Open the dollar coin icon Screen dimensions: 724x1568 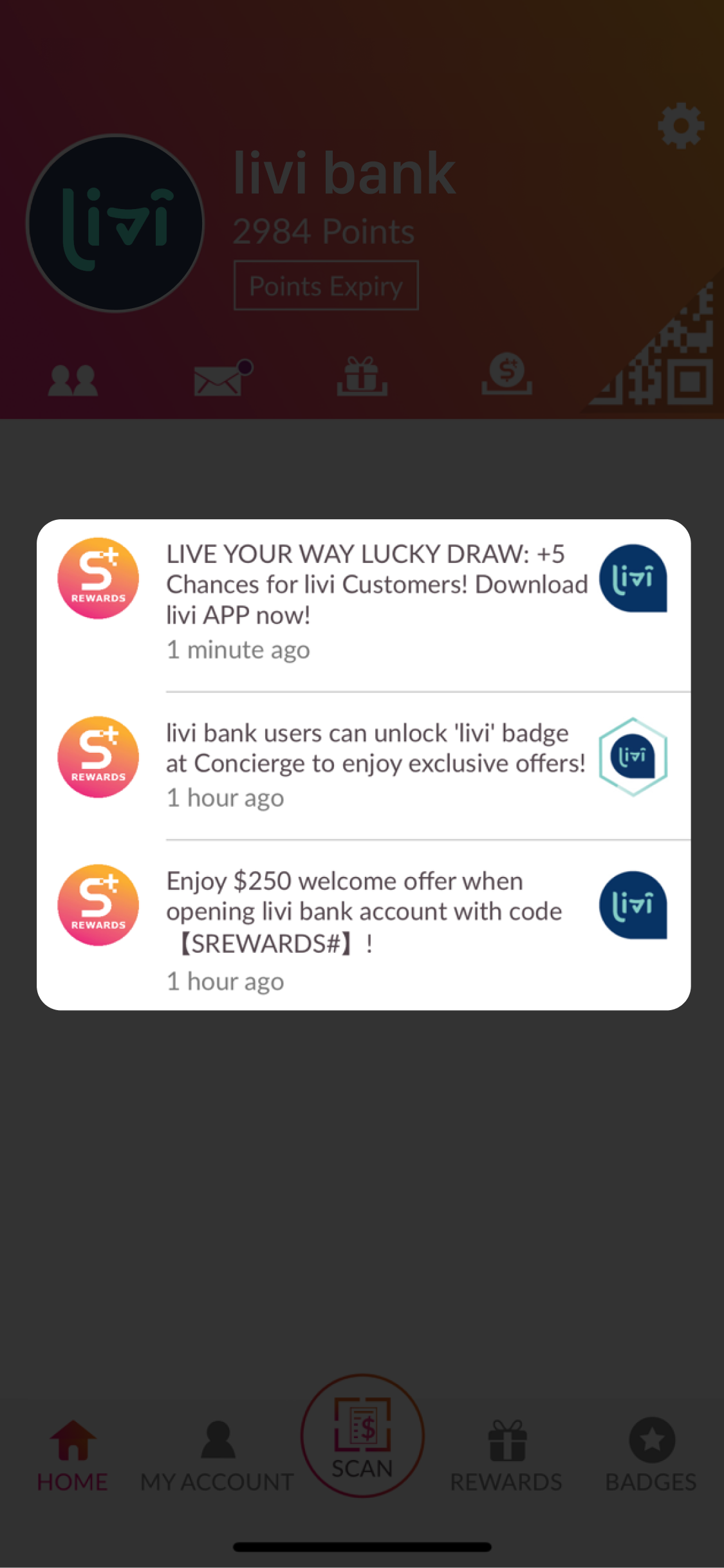(x=507, y=374)
